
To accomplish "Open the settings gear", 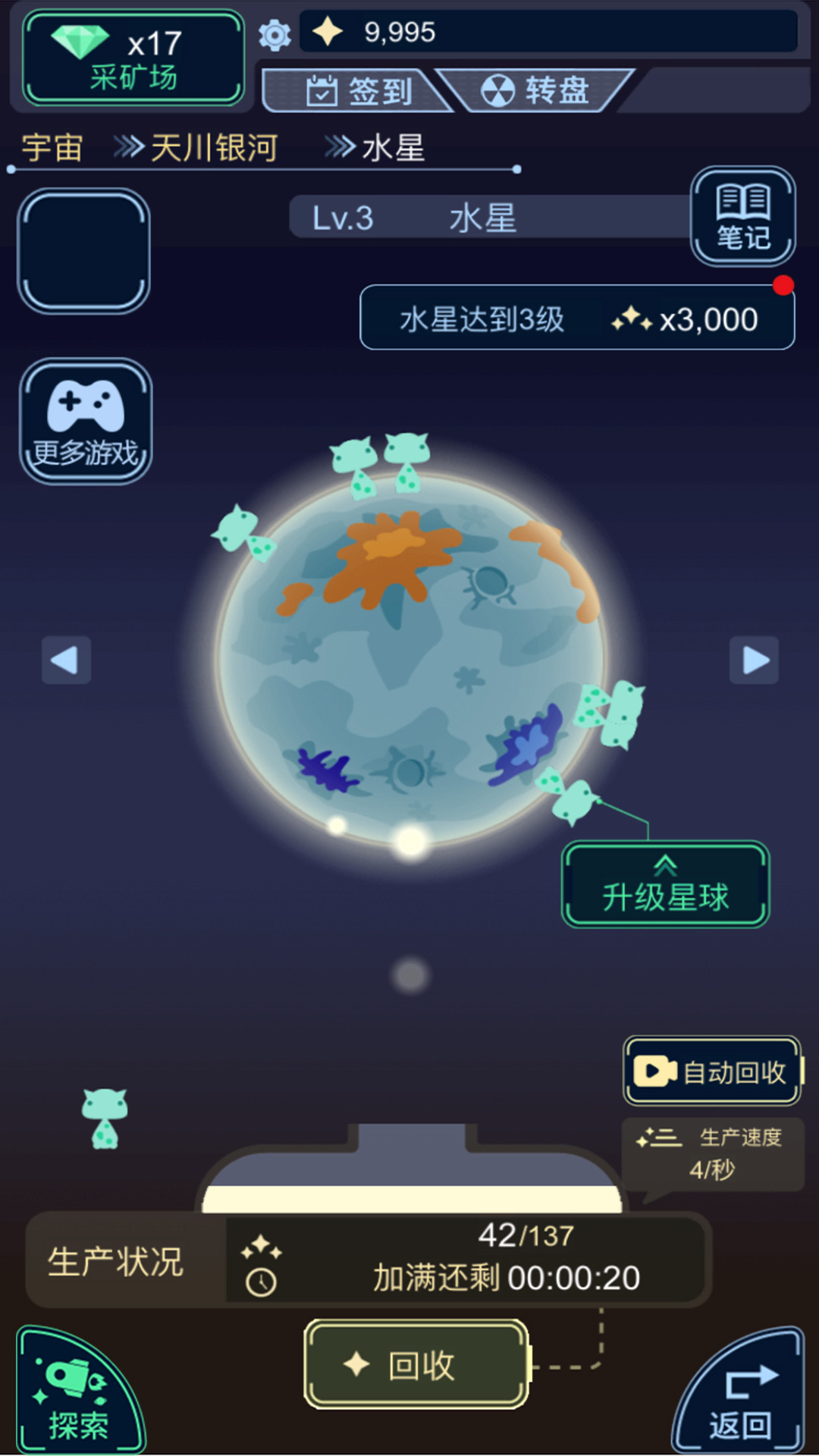I will [x=273, y=34].
